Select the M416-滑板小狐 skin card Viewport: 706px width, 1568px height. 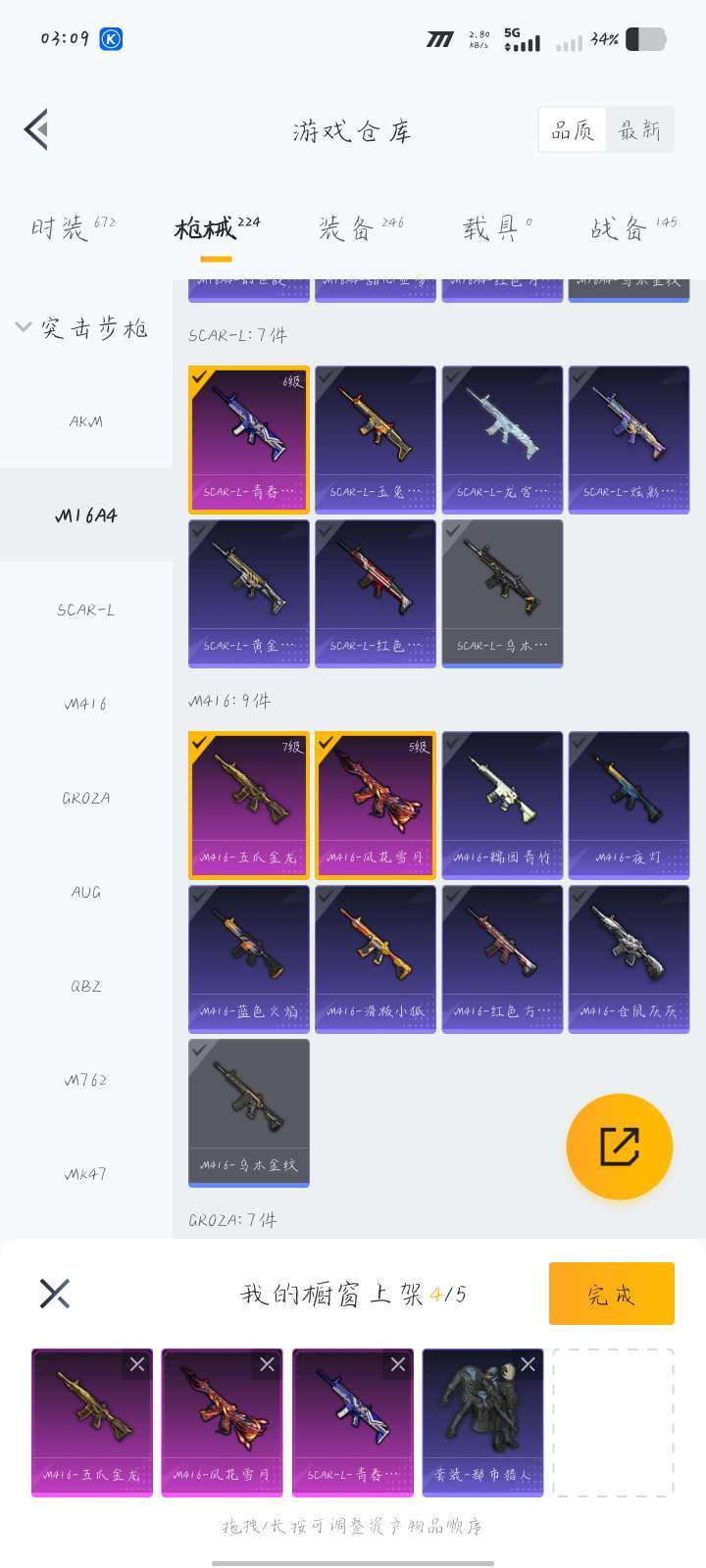pyautogui.click(x=376, y=959)
